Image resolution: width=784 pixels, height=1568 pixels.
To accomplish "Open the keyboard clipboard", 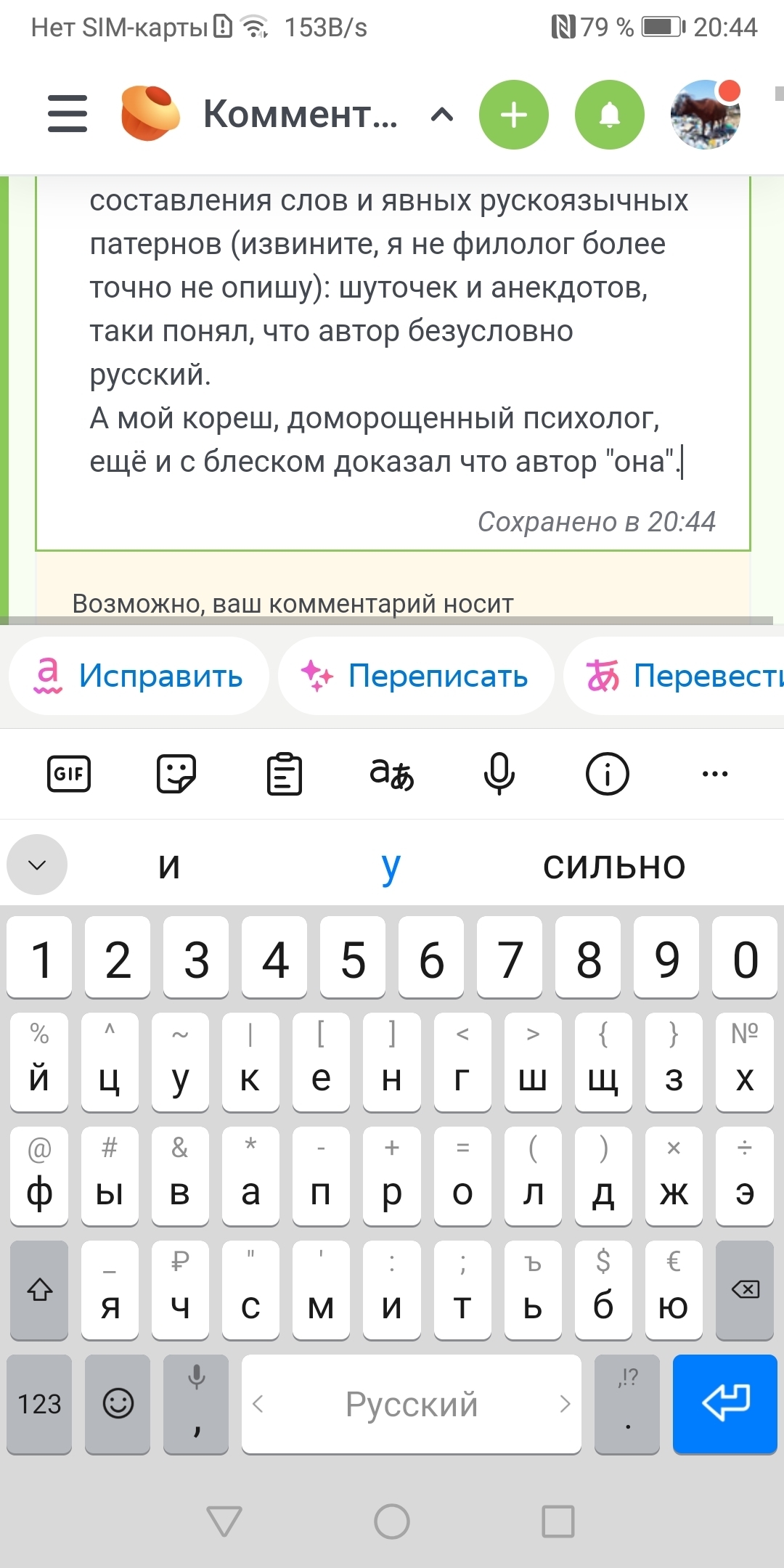I will pos(284,774).
